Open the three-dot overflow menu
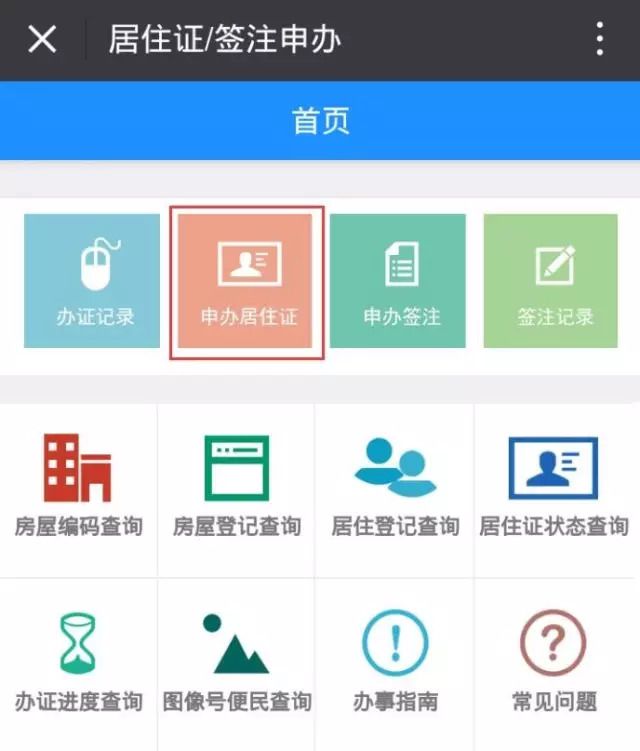Viewport: 640px width, 751px height. point(599,39)
